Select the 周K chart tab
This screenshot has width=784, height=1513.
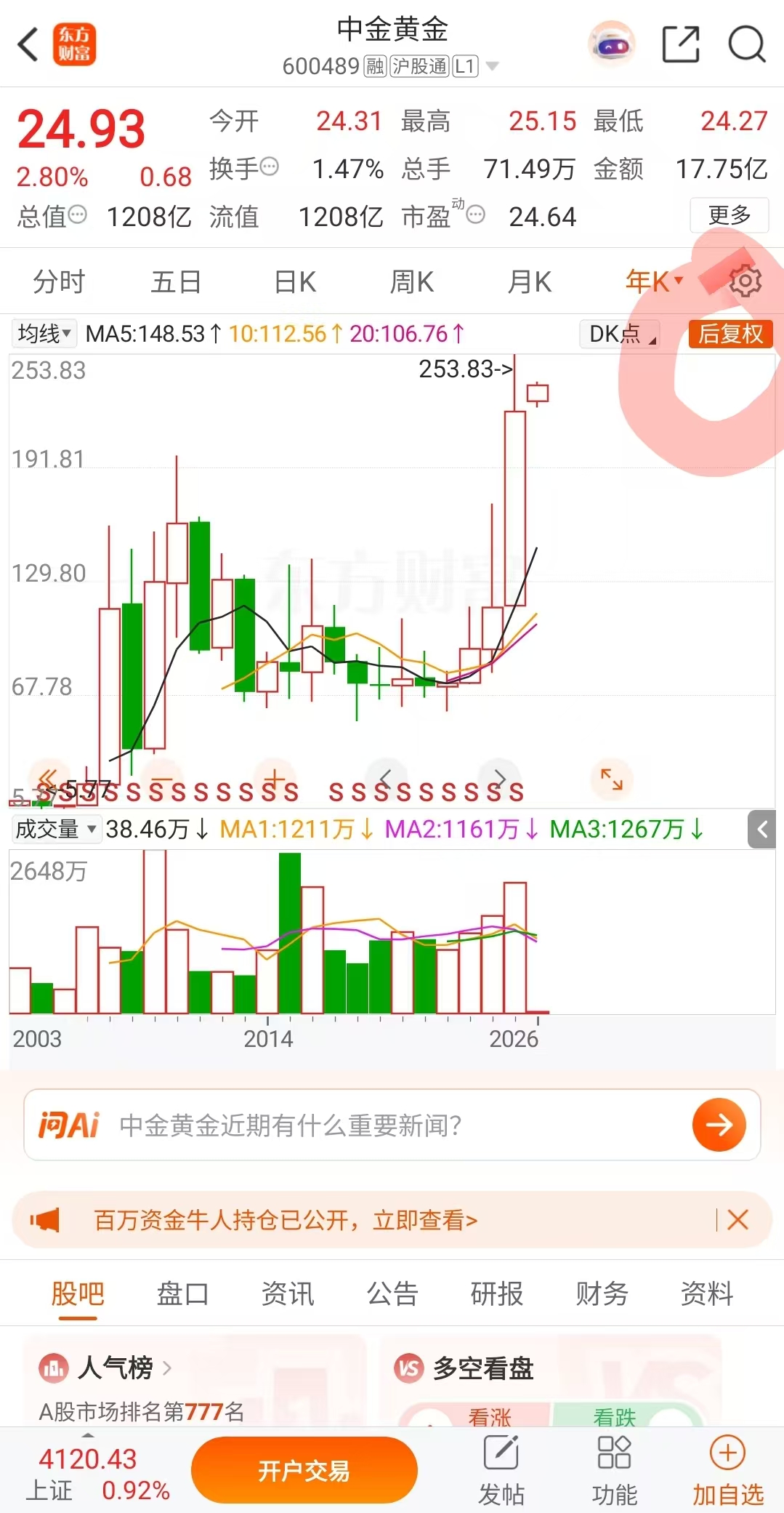pos(412,281)
